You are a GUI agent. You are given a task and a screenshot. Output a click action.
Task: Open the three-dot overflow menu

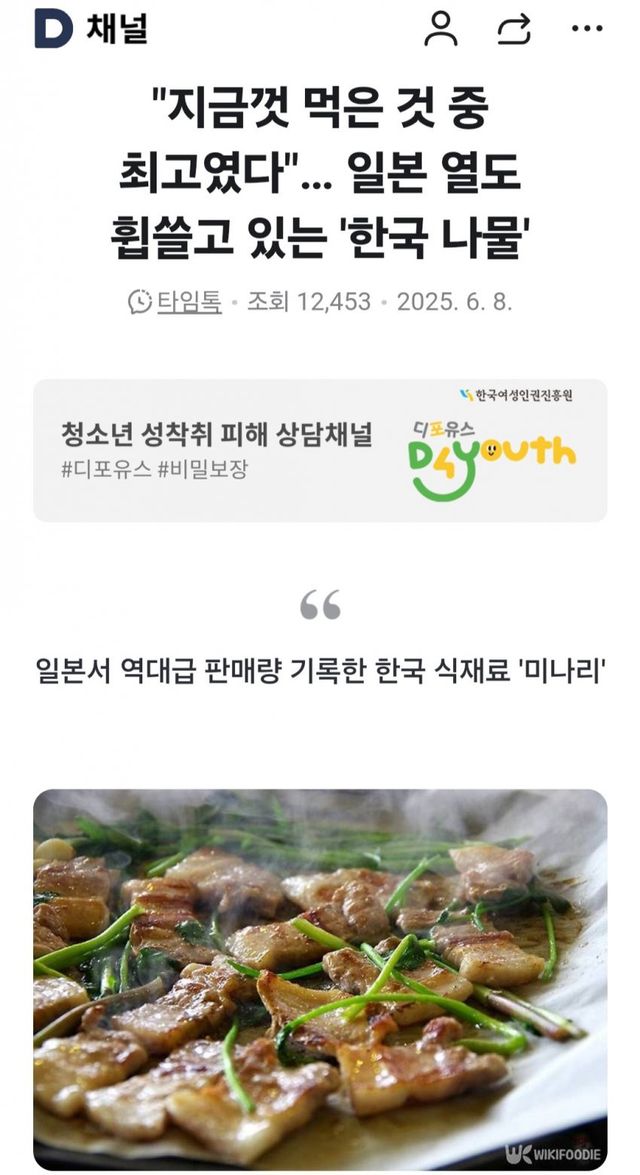point(587,29)
